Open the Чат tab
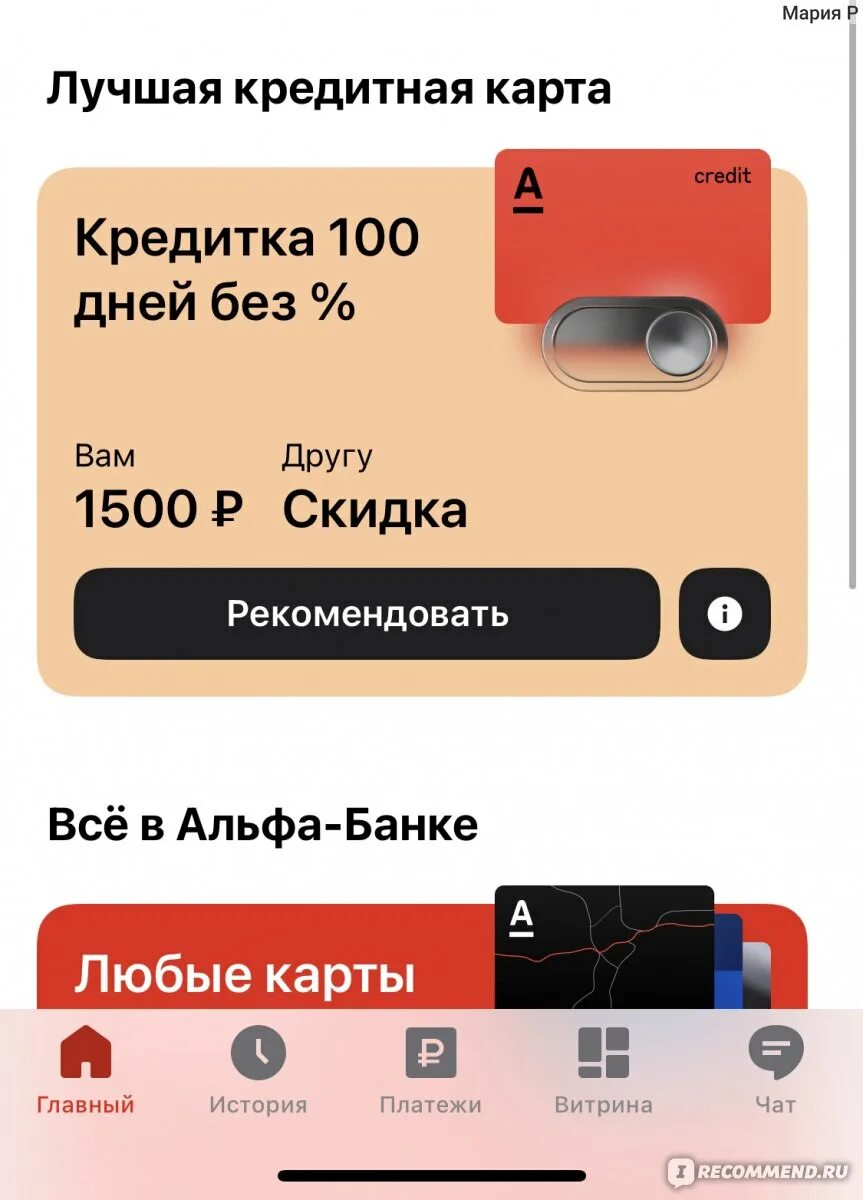Viewport: 863px width, 1200px height. [776, 1070]
